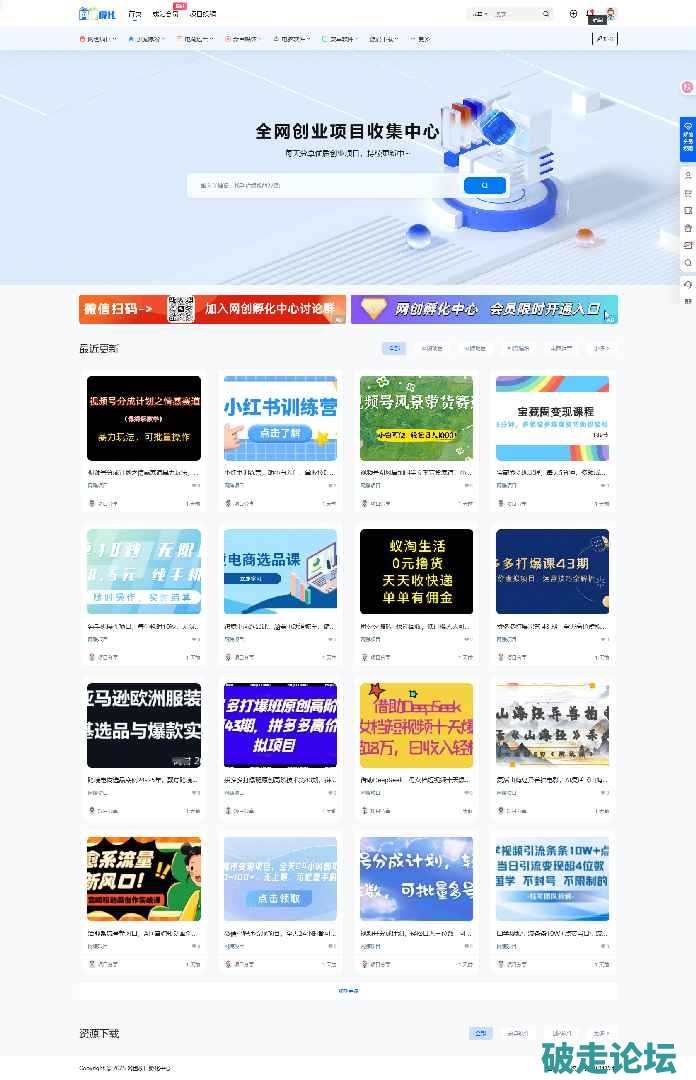The image size is (696, 1080).
Task: Open the user avatar in the header
Action: pos(610,14)
